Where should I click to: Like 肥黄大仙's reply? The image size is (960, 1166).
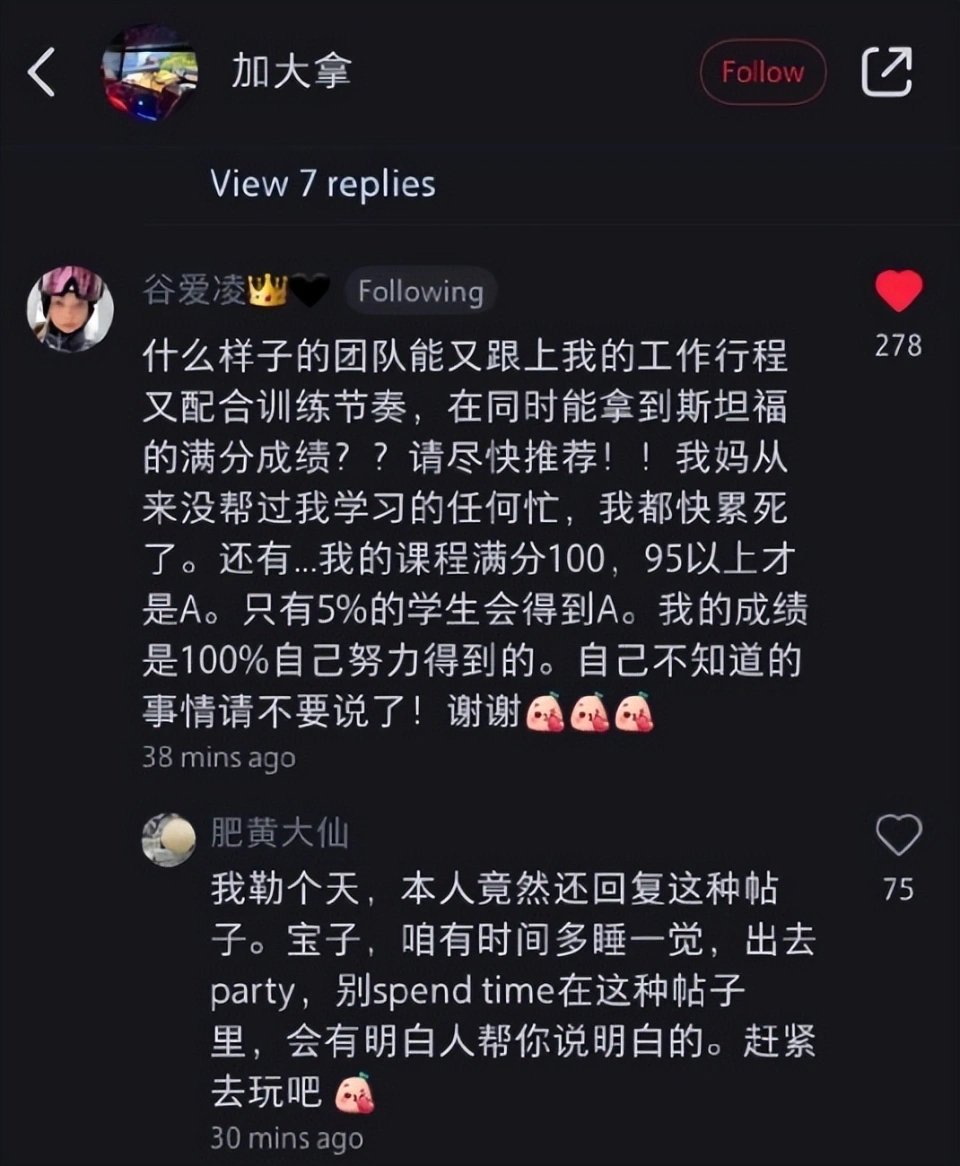pos(898,835)
